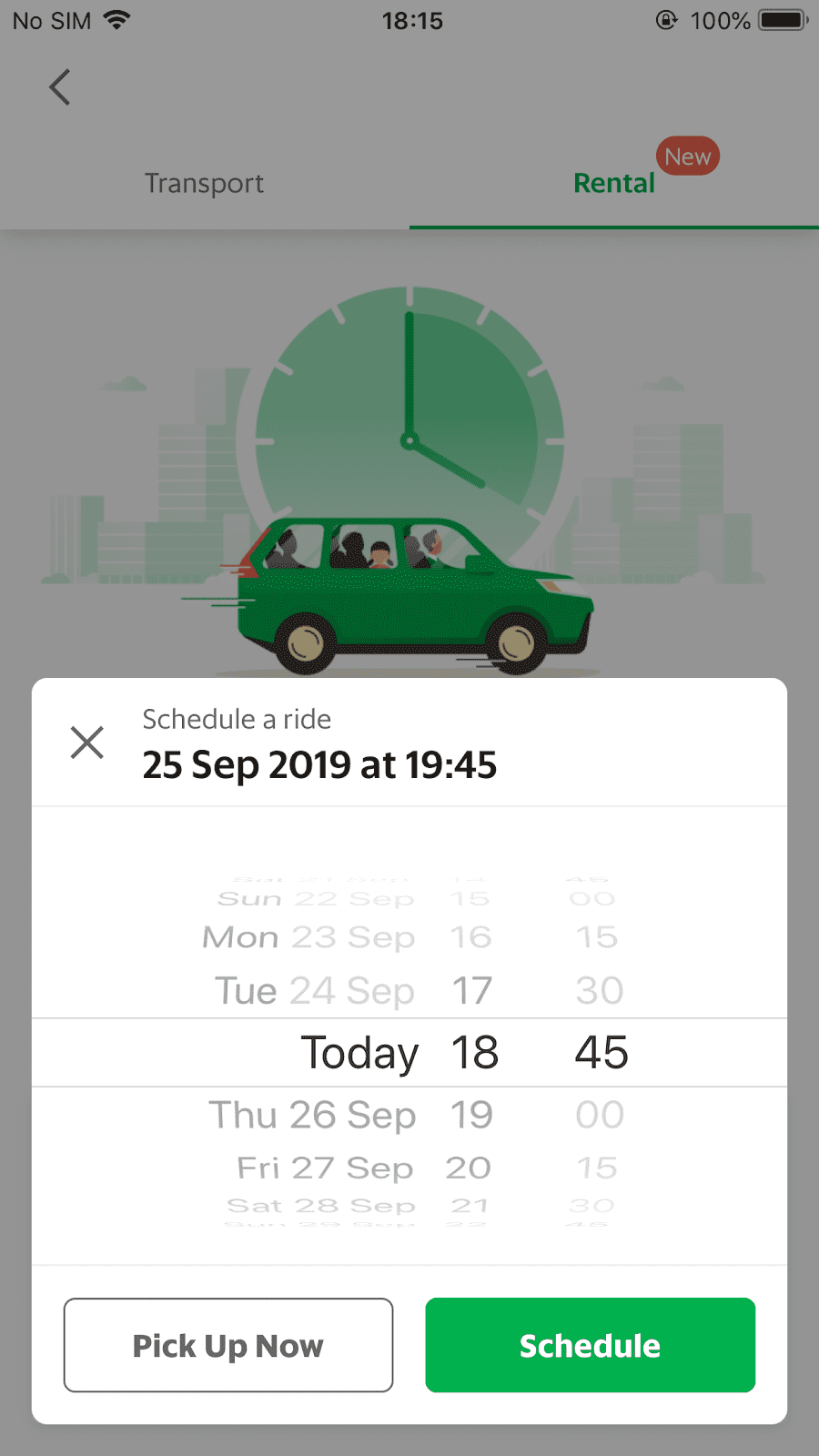Image resolution: width=819 pixels, height=1456 pixels.
Task: Pick Tue 24 Sep in date picker
Action: click(x=315, y=990)
